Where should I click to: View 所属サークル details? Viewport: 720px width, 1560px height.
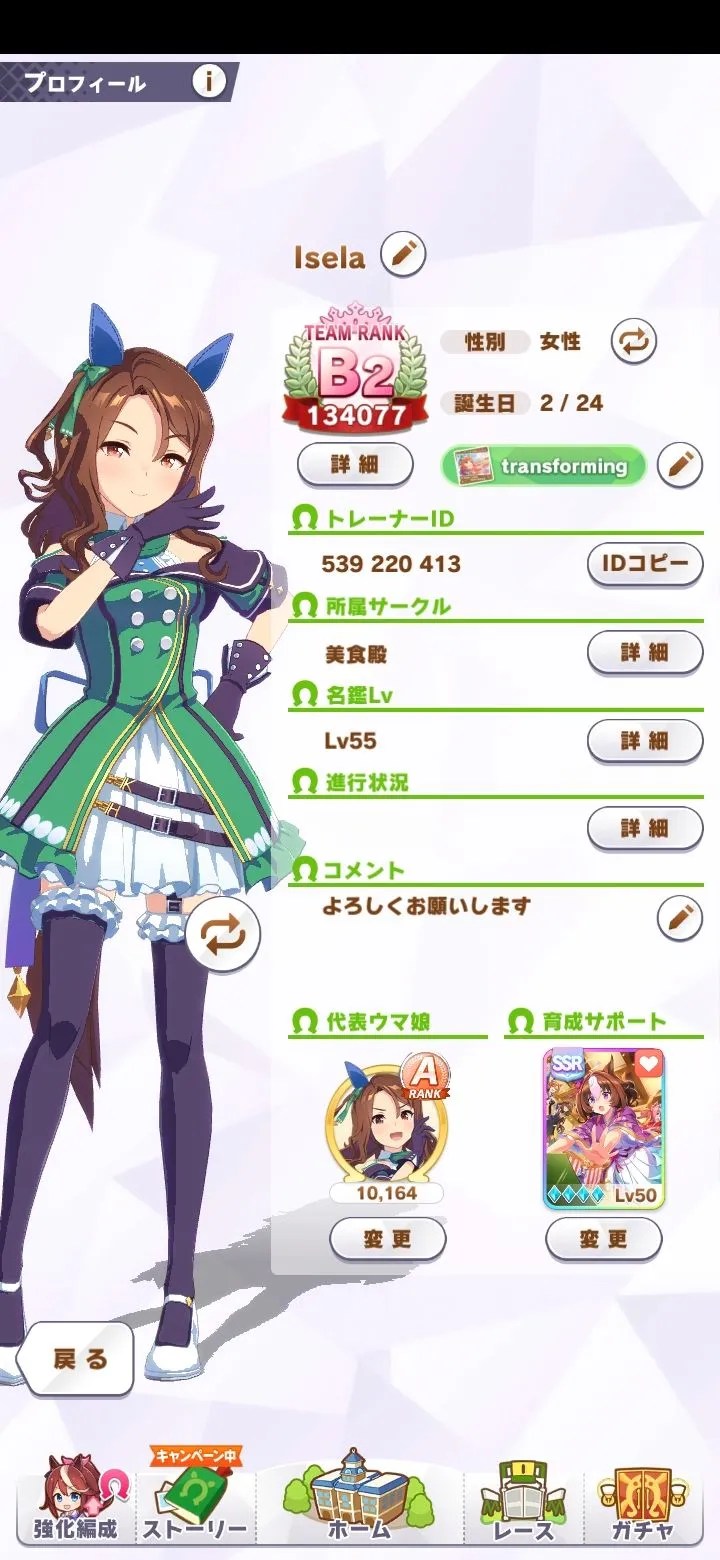point(644,652)
